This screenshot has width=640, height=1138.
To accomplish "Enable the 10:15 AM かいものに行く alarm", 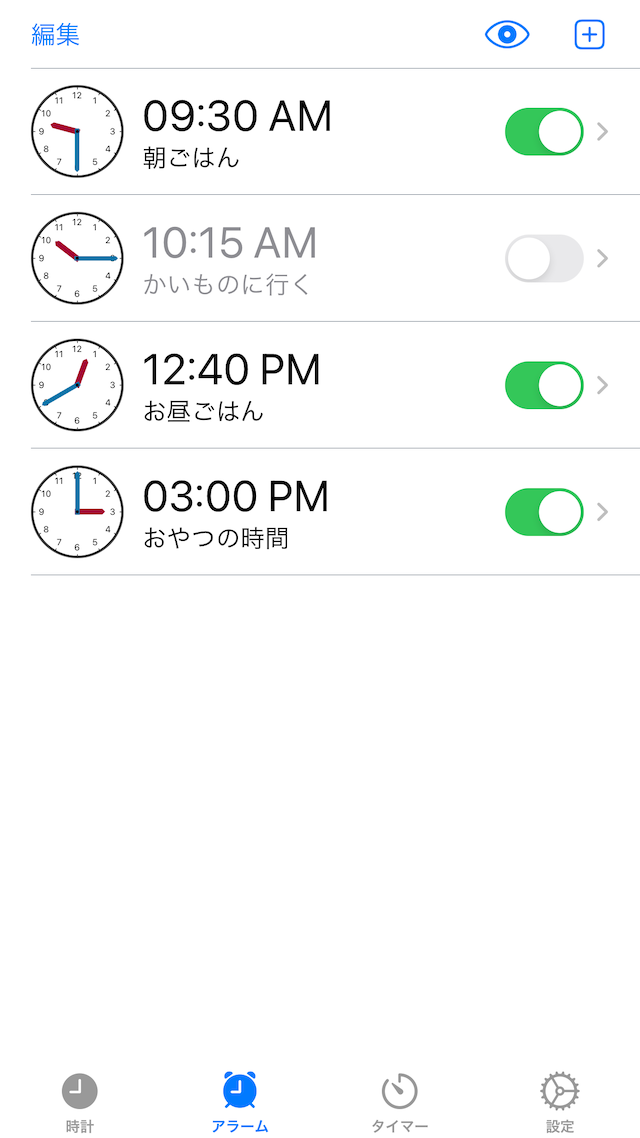I will 544,258.
